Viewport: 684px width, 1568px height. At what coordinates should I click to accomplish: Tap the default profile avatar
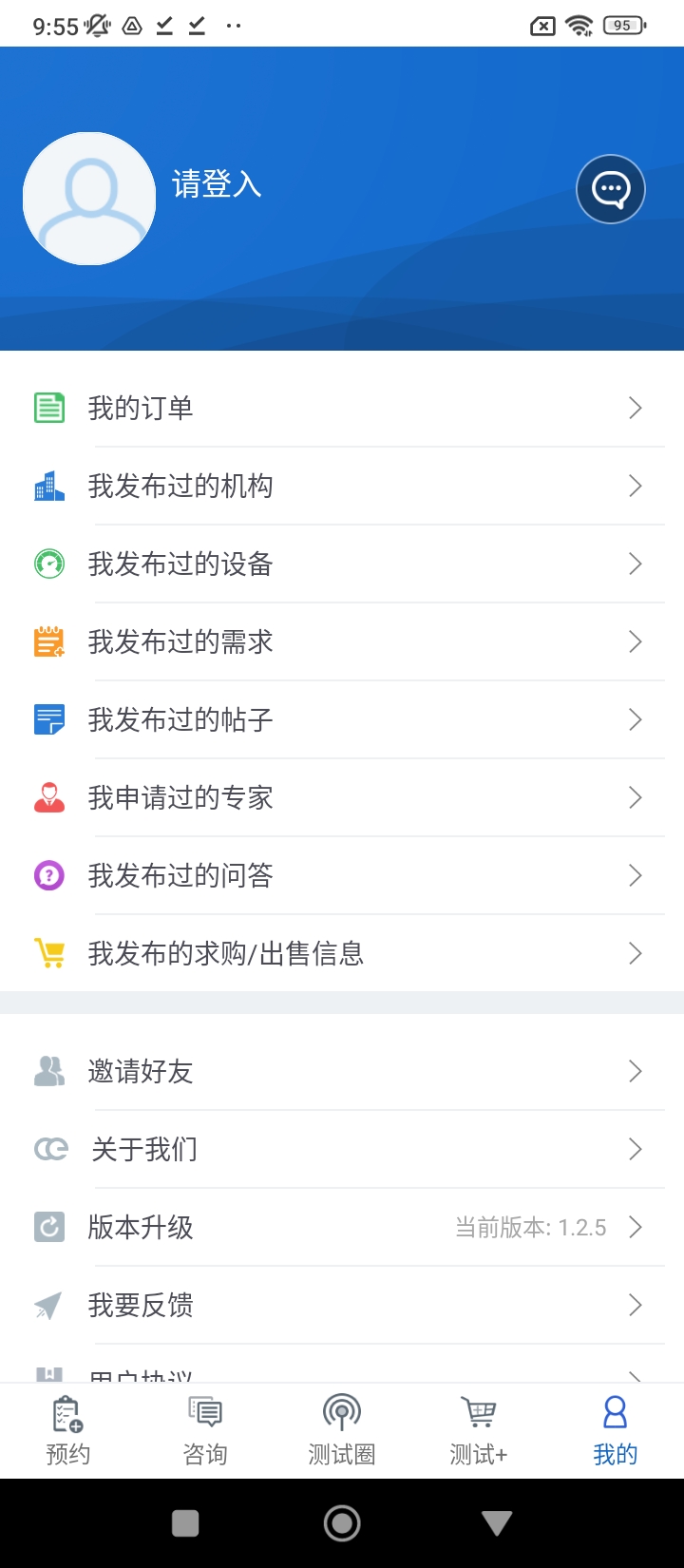pos(89,199)
